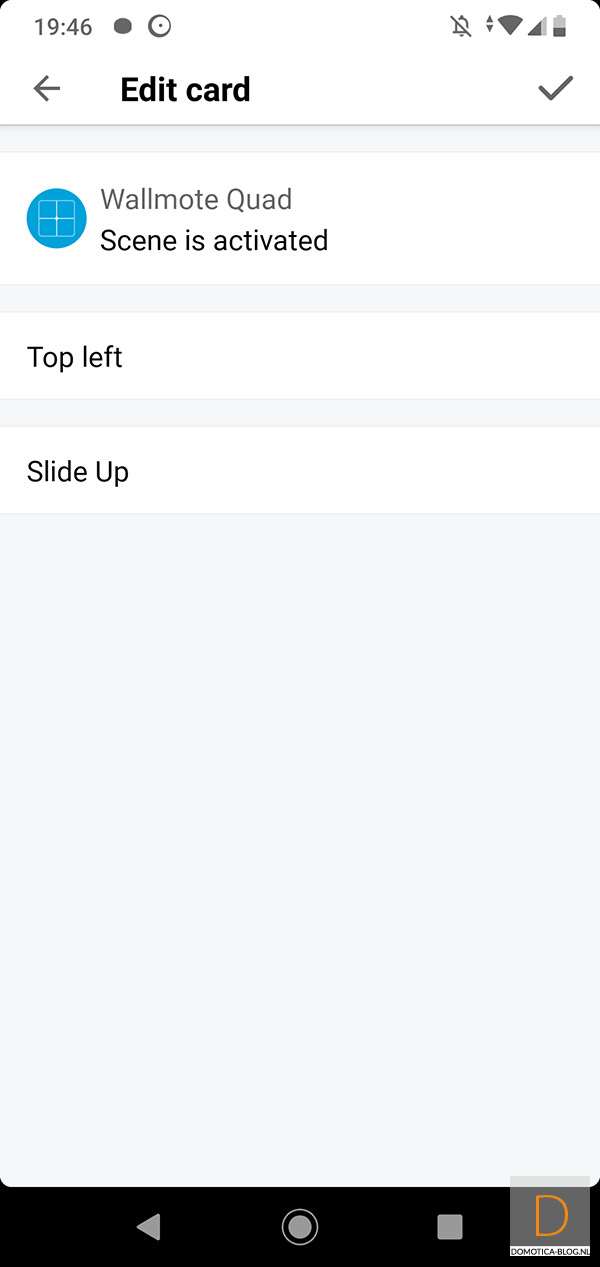Image resolution: width=600 pixels, height=1267 pixels.
Task: Open the Wallmote Quad scene card
Action: pos(300,219)
